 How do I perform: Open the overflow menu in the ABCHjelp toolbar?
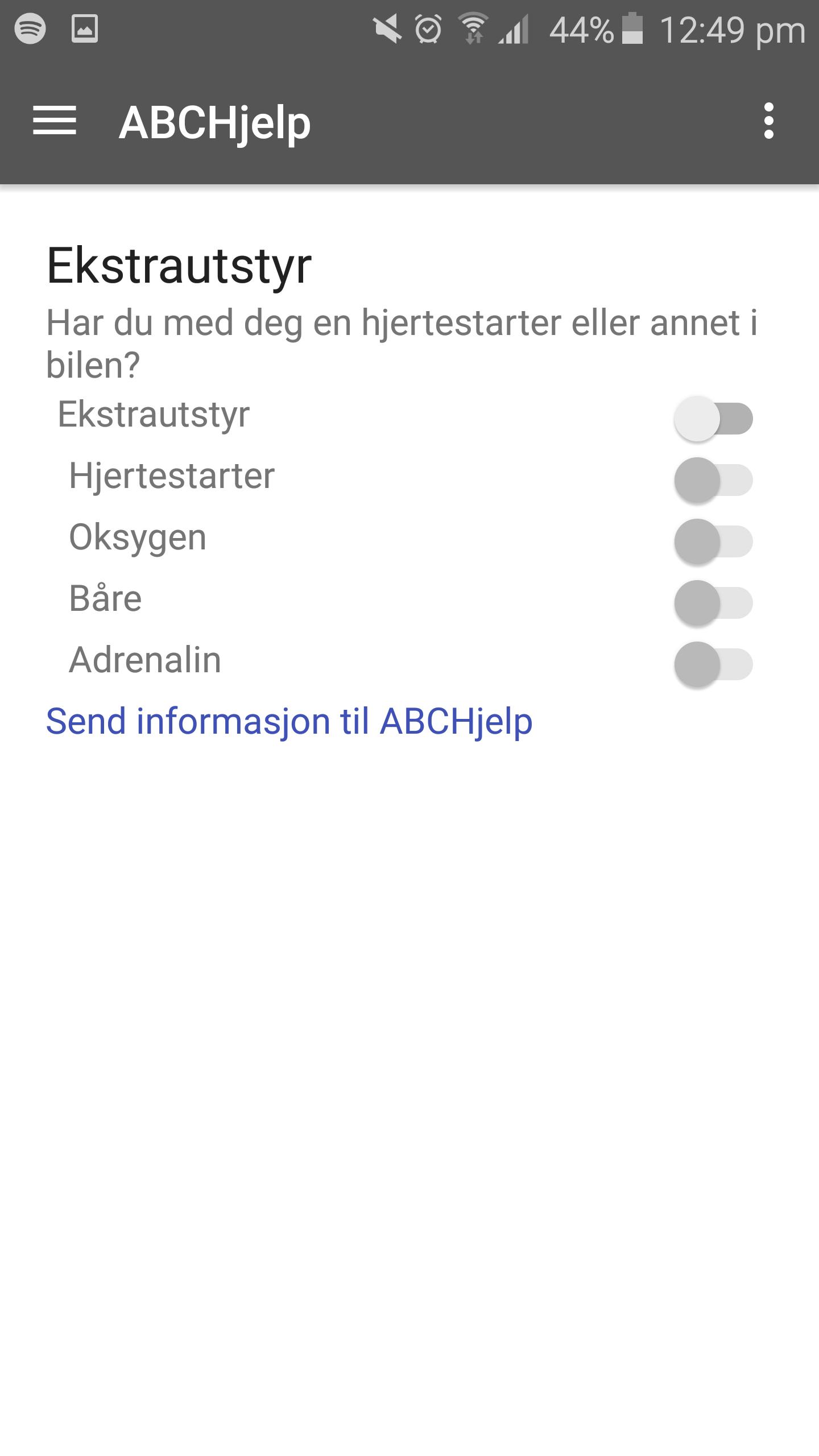(770, 121)
